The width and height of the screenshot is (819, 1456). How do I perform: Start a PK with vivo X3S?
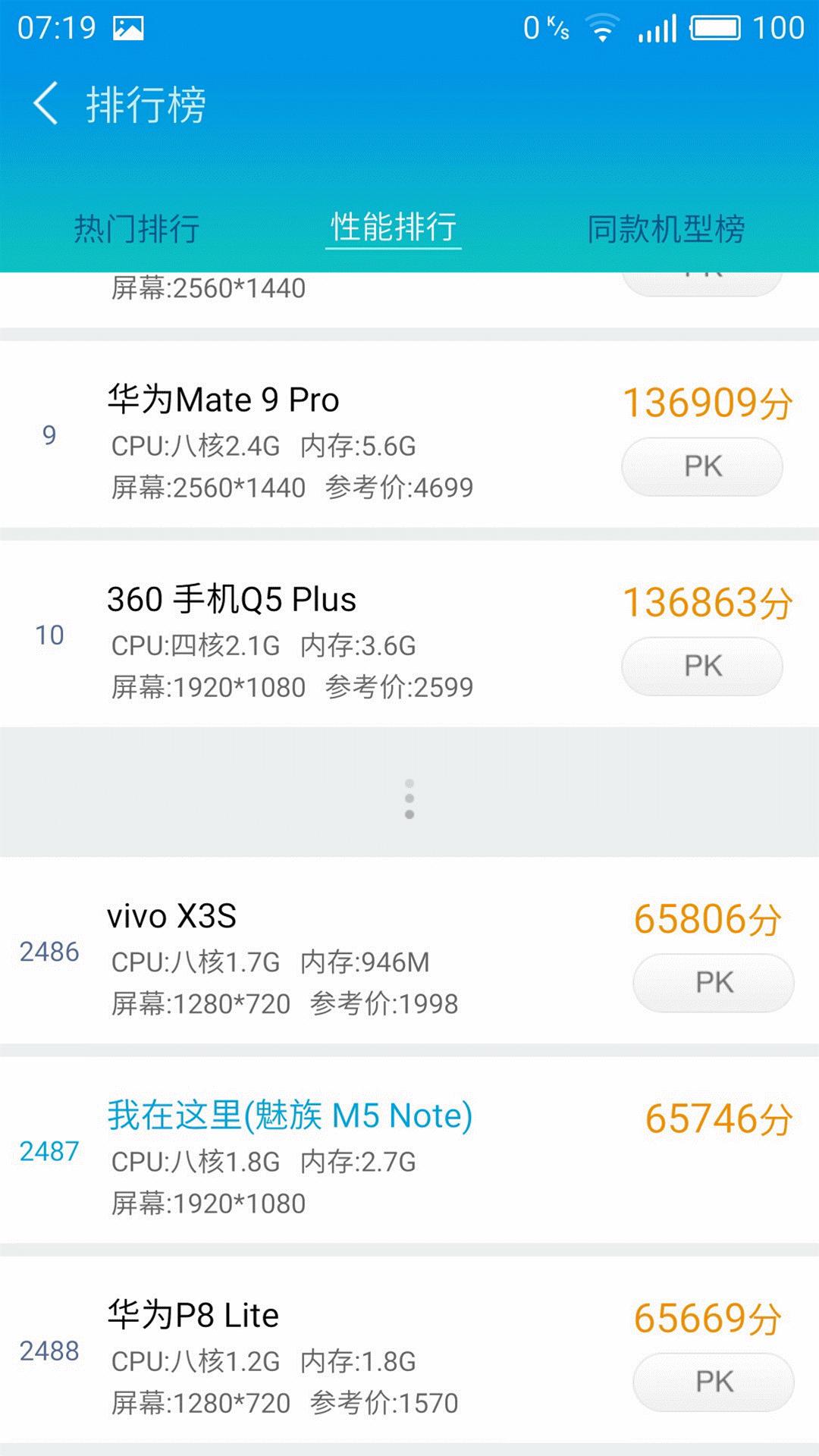tap(711, 981)
